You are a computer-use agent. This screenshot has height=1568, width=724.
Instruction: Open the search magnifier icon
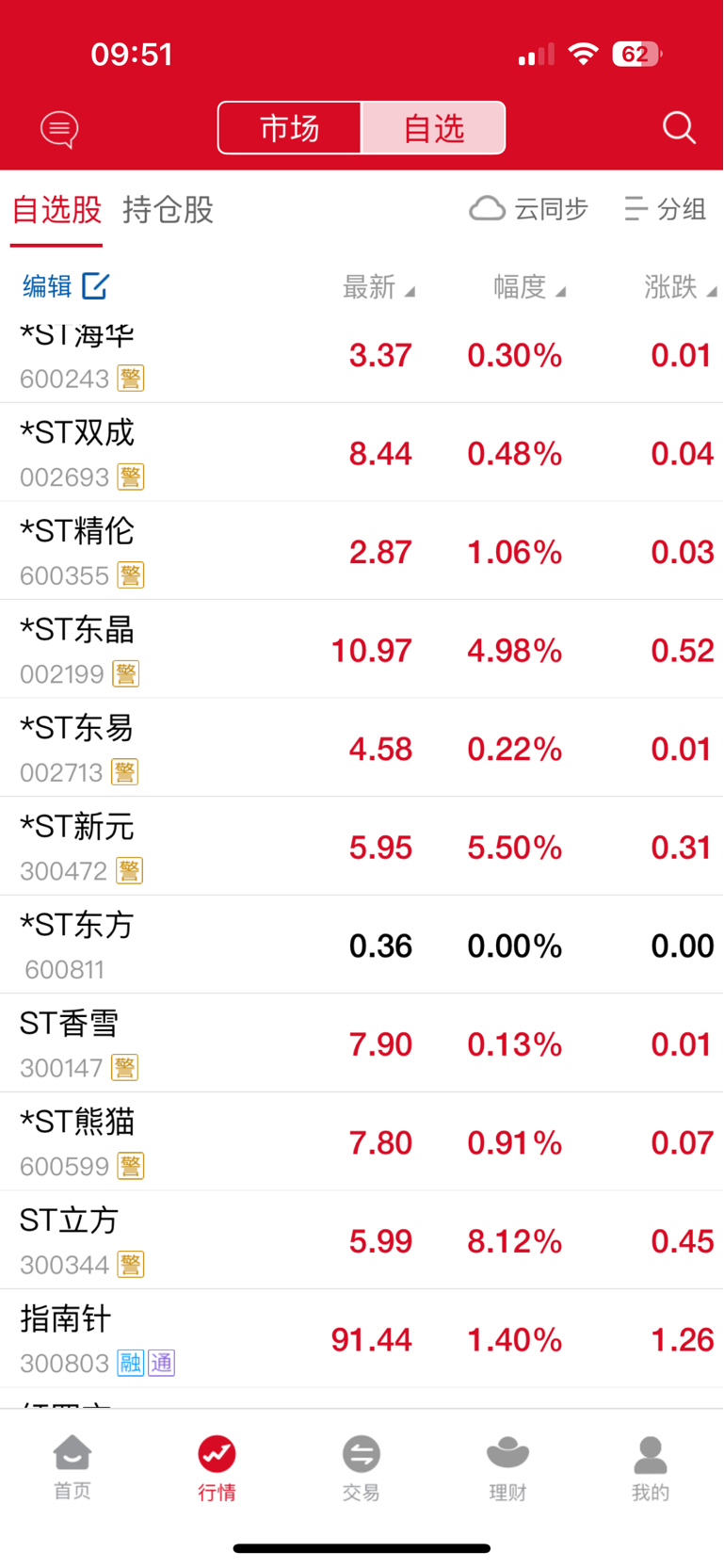tap(679, 127)
